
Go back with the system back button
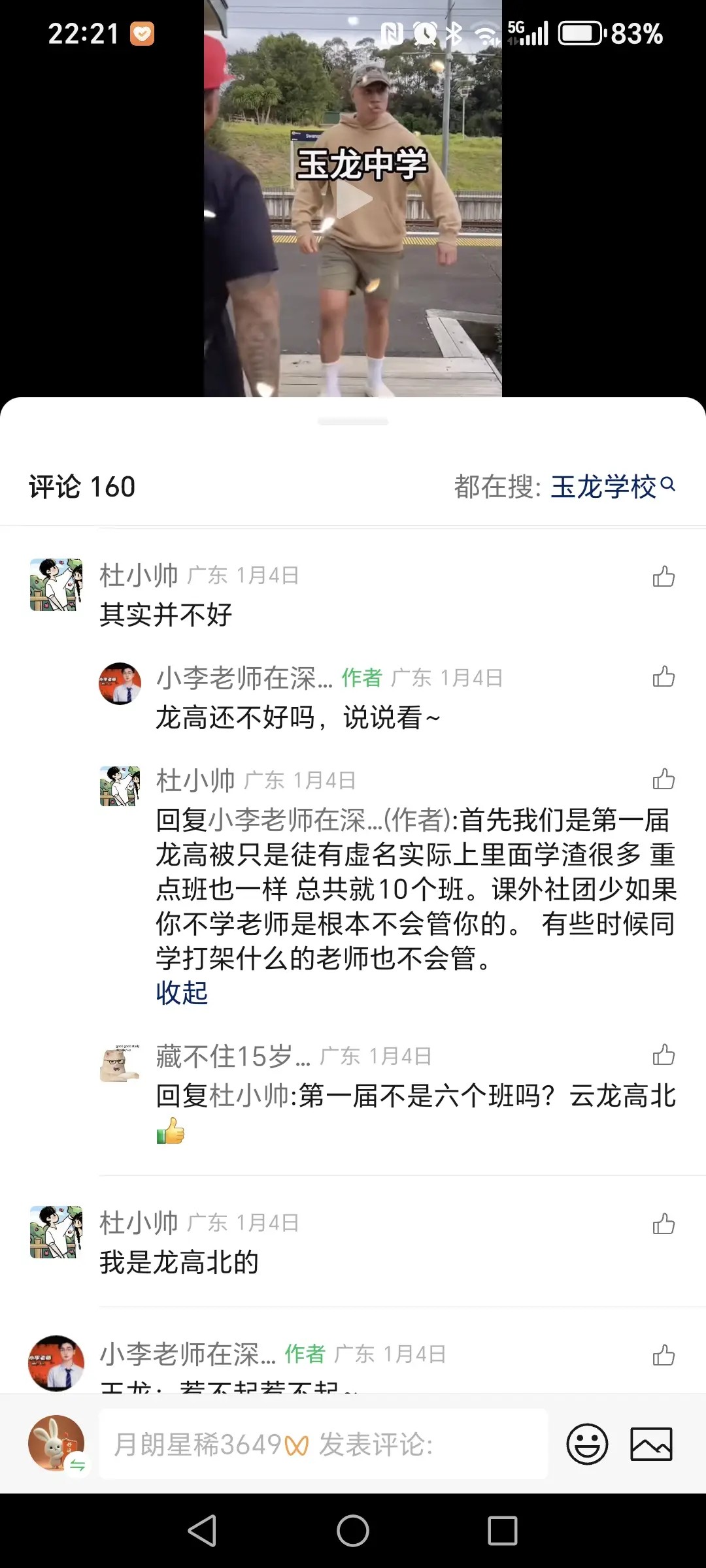pyautogui.click(x=203, y=1531)
